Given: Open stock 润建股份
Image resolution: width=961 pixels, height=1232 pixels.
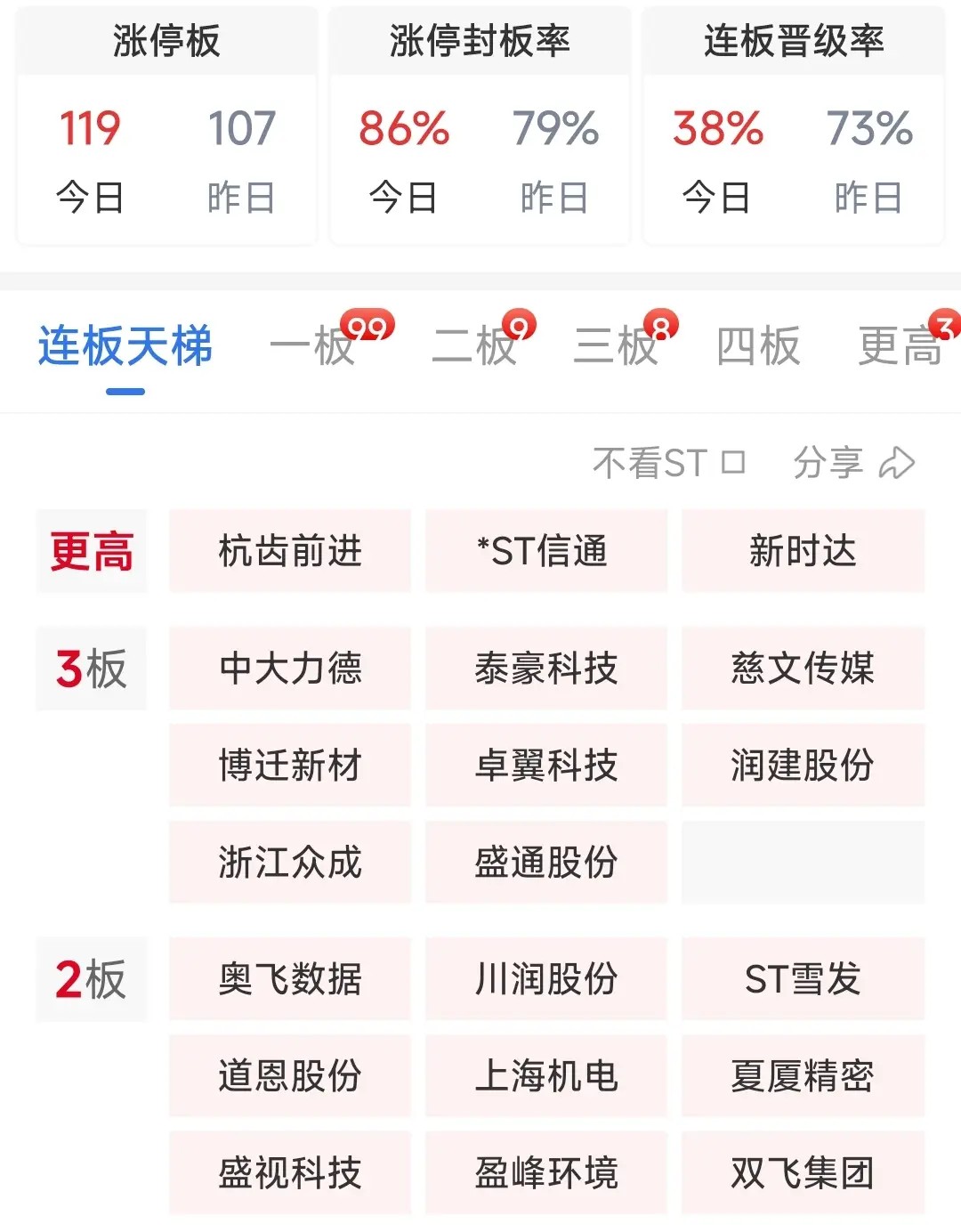Looking at the screenshot, I should pyautogui.click(x=803, y=765).
